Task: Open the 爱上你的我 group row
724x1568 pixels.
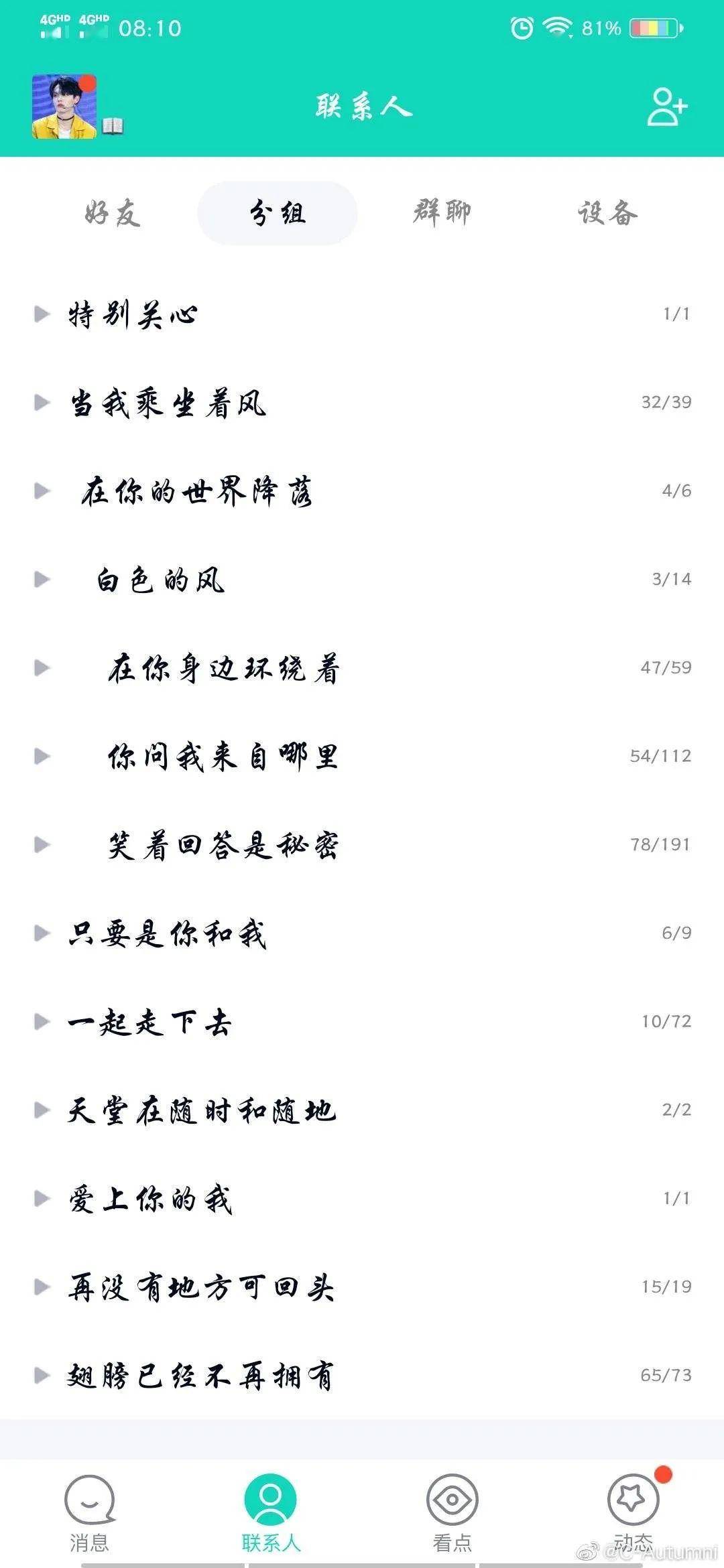Action: click(x=149, y=1198)
